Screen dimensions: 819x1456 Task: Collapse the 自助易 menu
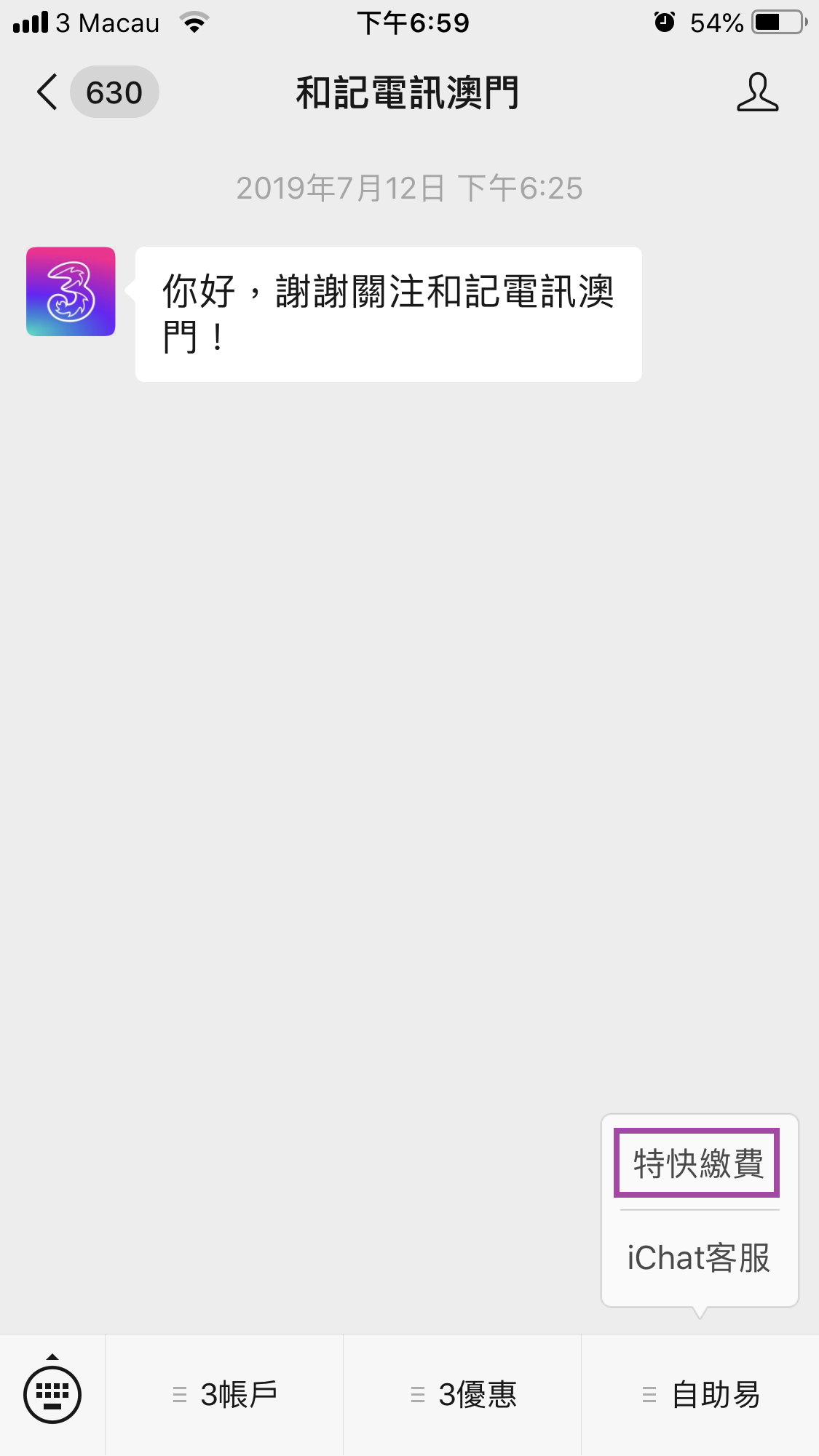700,1395
